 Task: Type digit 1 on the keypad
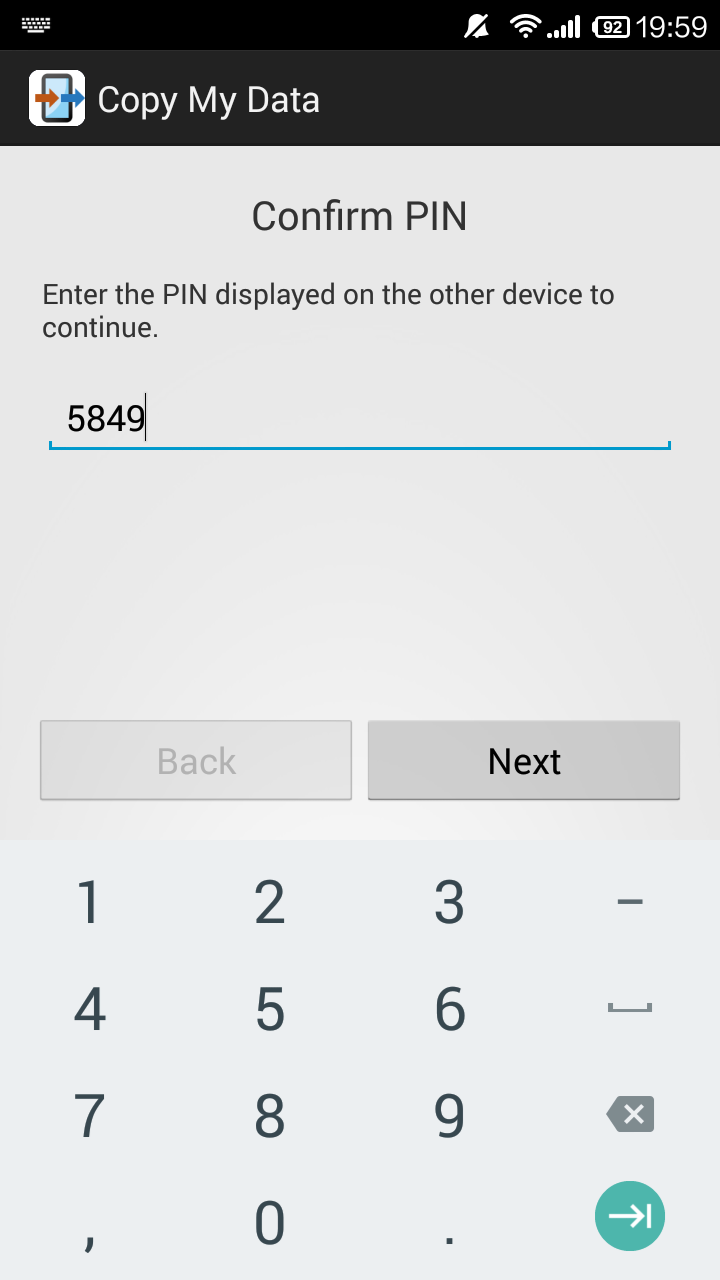tap(90, 902)
